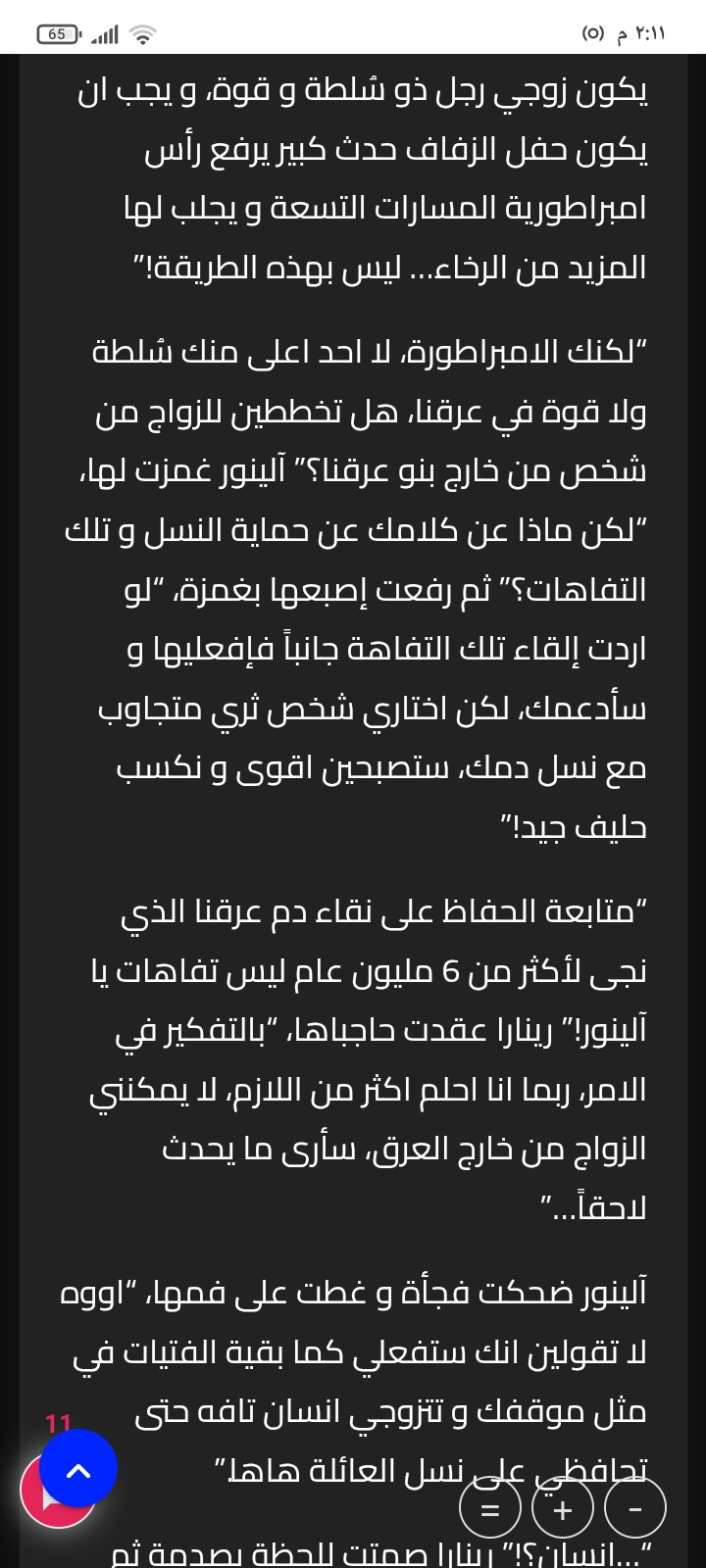Tap the equals button to reset text size
Image resolution: width=706 pixels, height=1568 pixels.
489,1510
